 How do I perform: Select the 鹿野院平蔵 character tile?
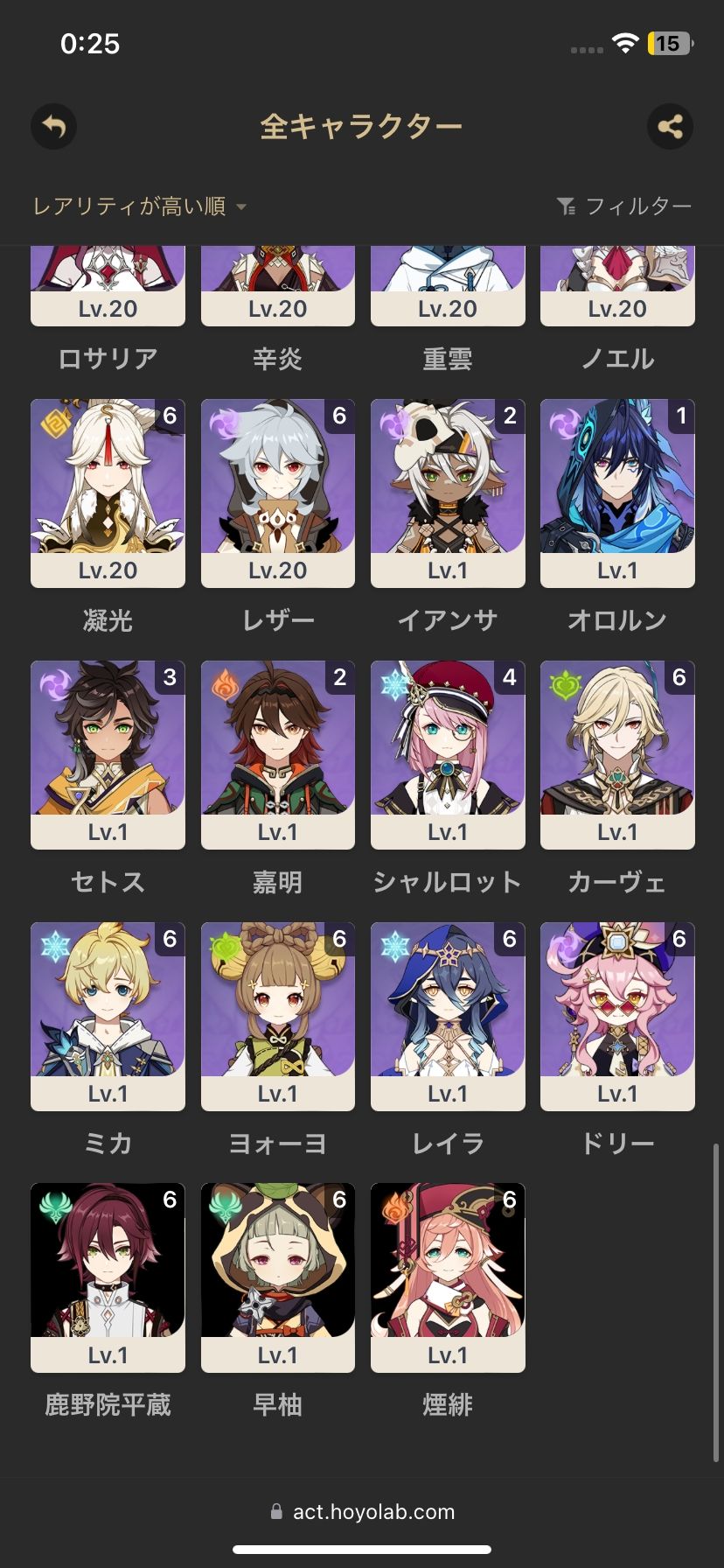pyautogui.click(x=108, y=1277)
